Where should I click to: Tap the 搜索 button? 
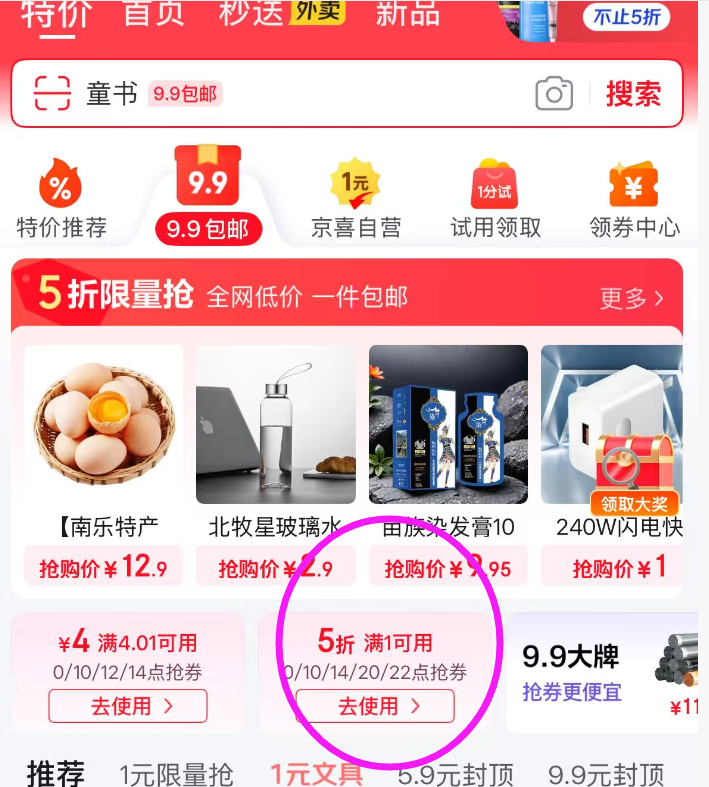tap(633, 94)
